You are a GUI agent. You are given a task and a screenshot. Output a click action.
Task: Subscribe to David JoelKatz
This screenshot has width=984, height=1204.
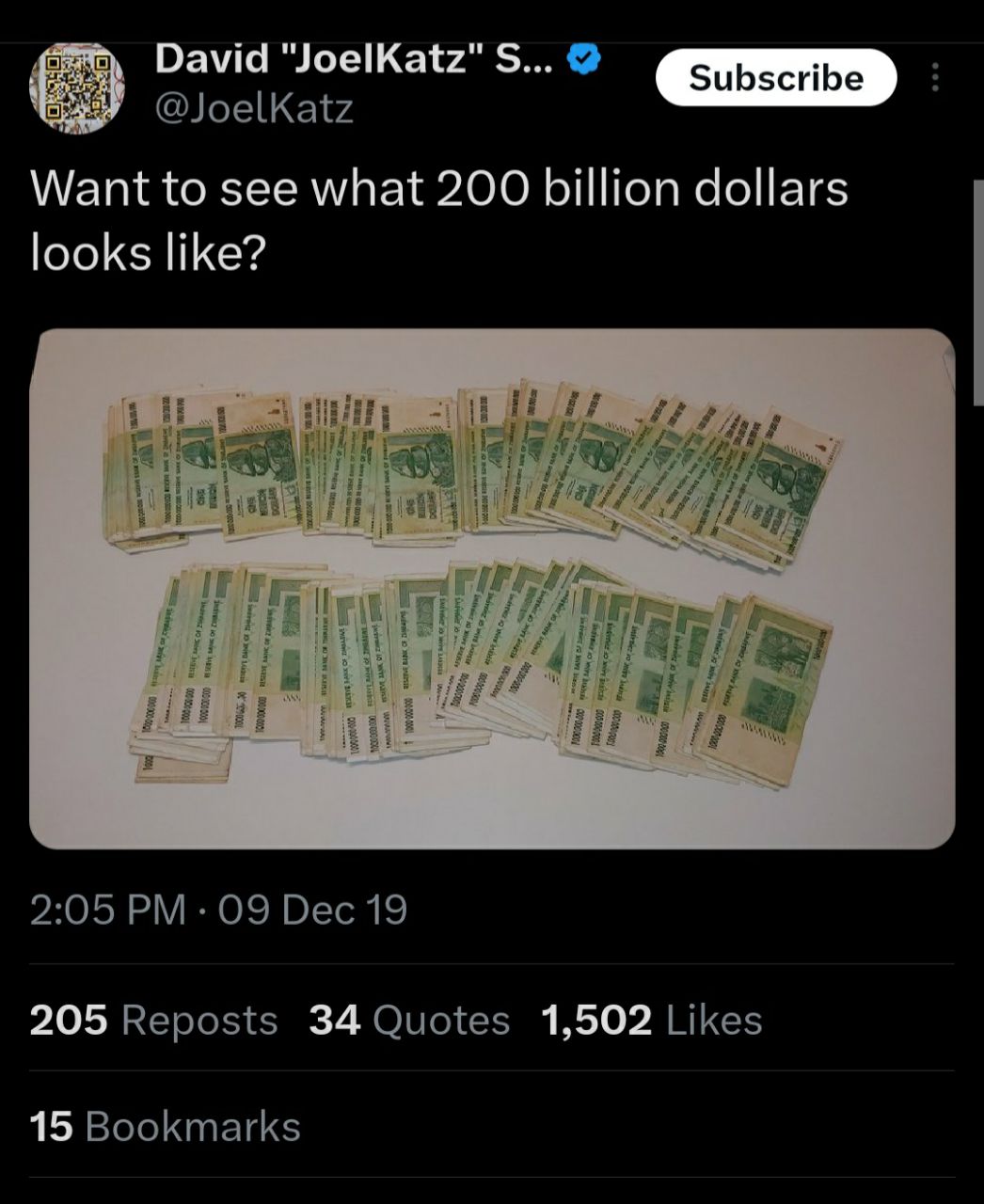click(775, 77)
